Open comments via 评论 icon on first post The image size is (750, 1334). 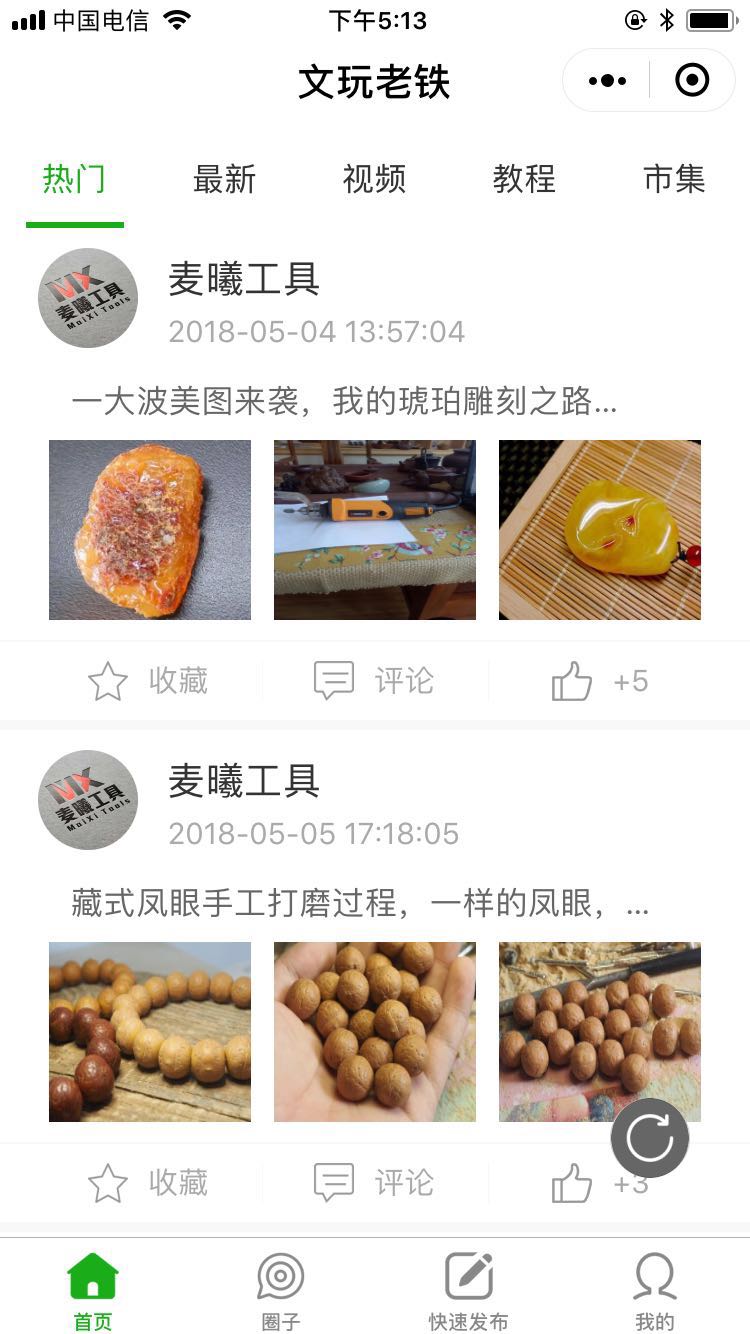point(335,681)
